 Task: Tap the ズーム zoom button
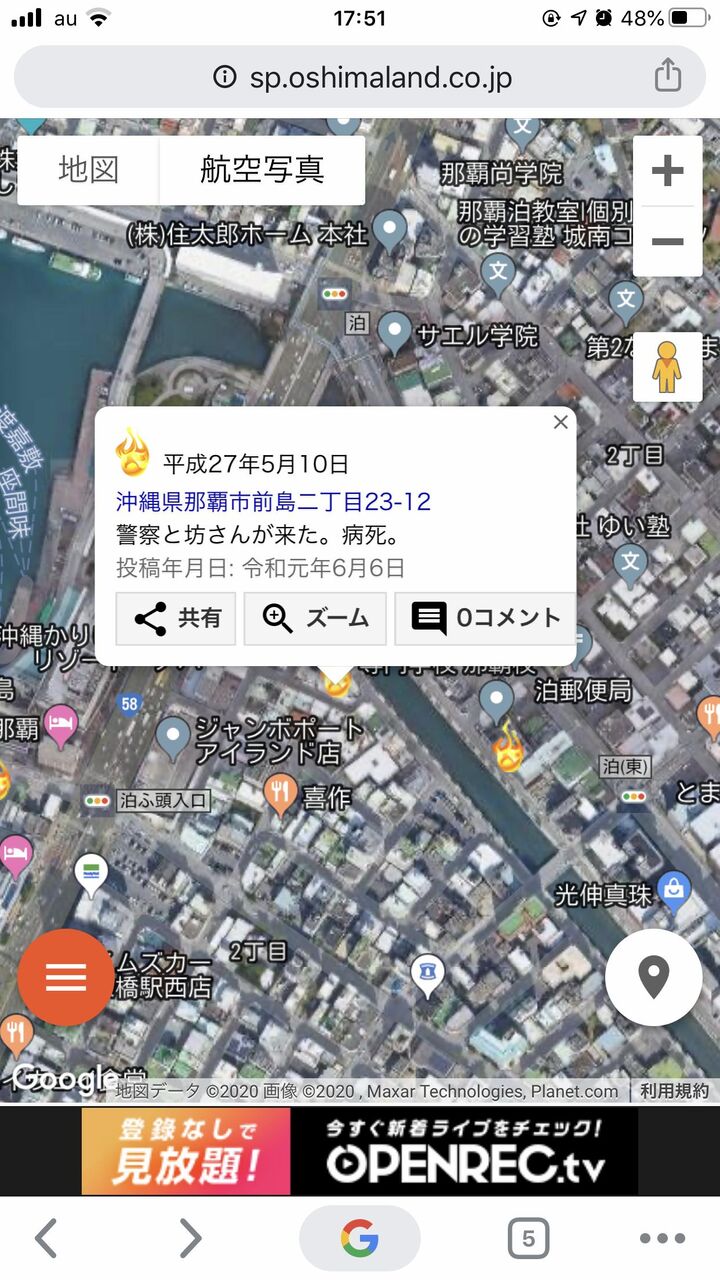[315, 618]
